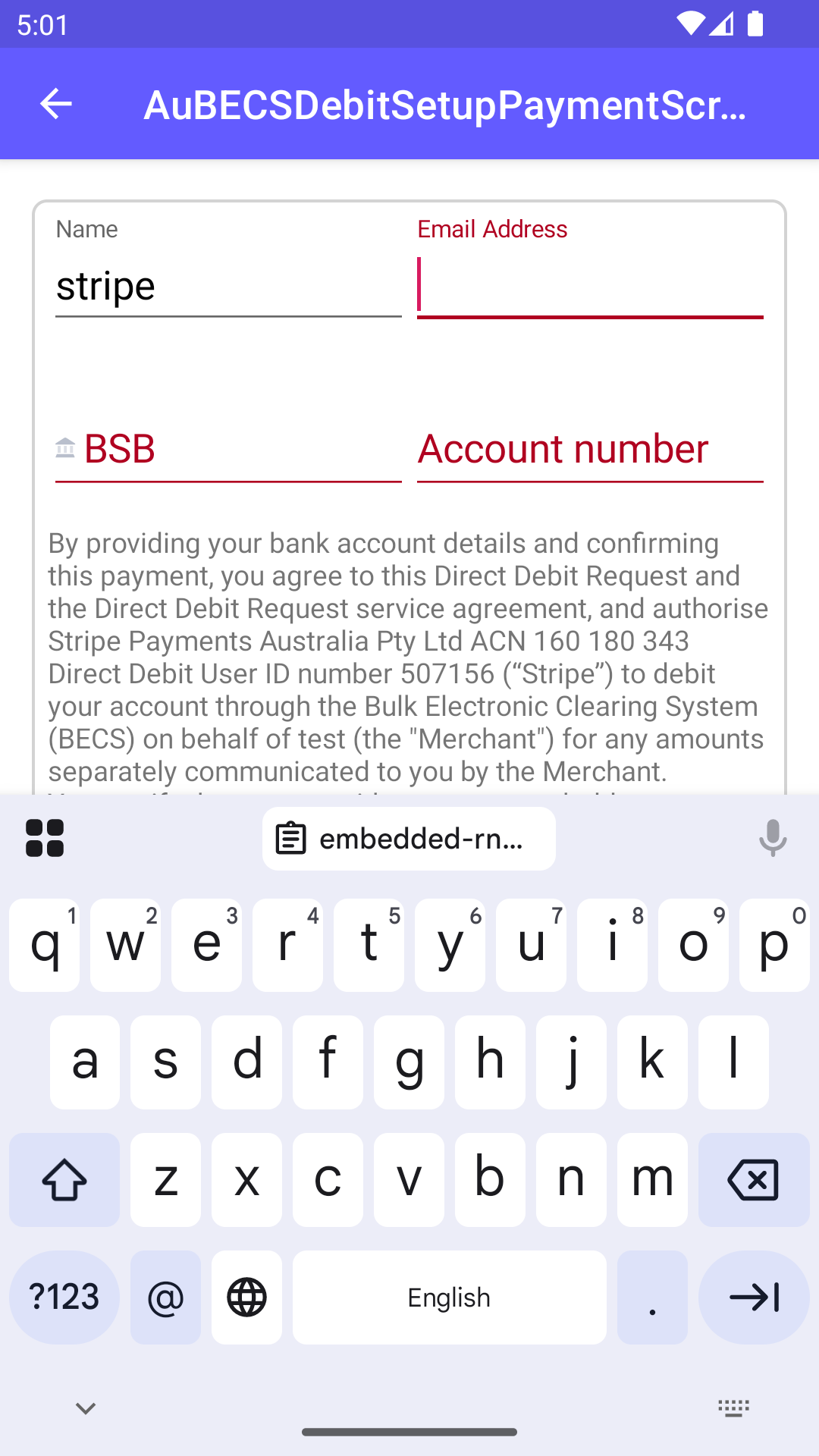
Task: Open keyboard language globe key
Action: (x=246, y=1298)
